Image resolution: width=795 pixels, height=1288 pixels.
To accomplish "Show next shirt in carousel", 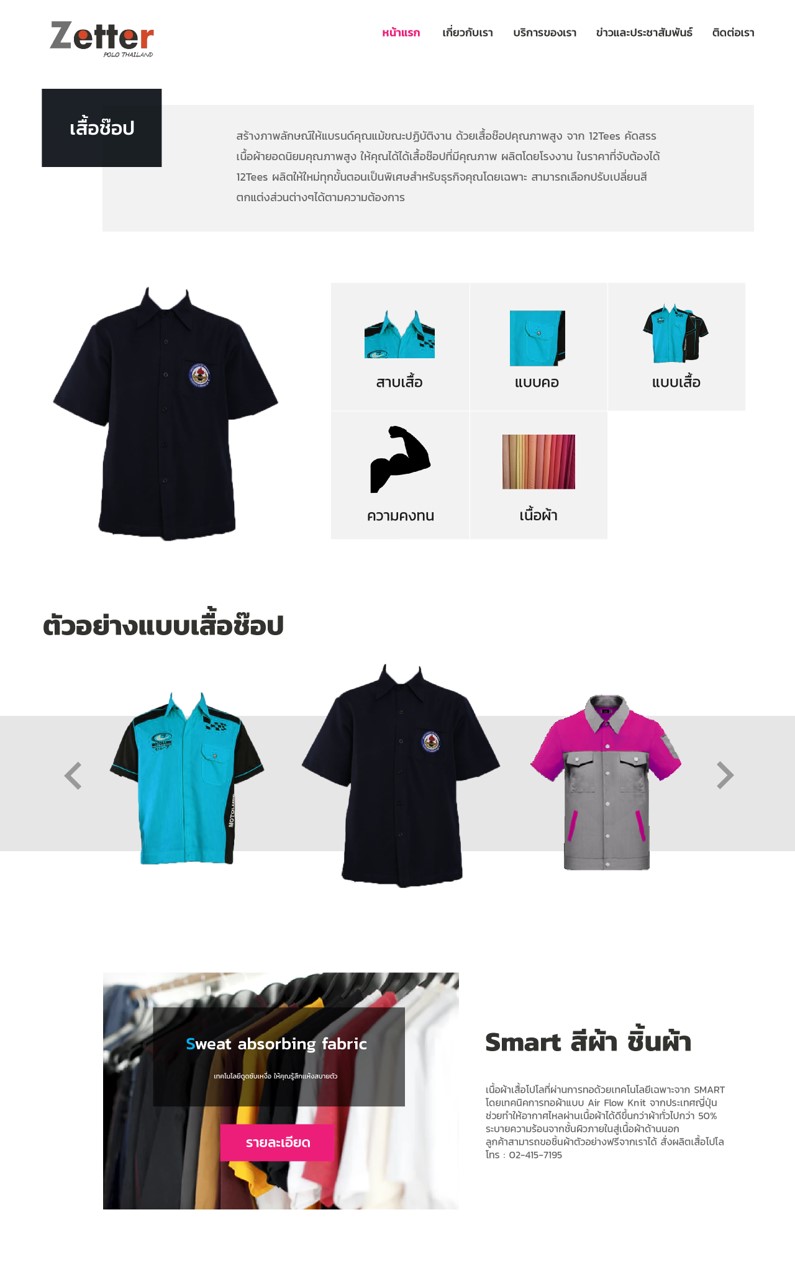I will [725, 776].
